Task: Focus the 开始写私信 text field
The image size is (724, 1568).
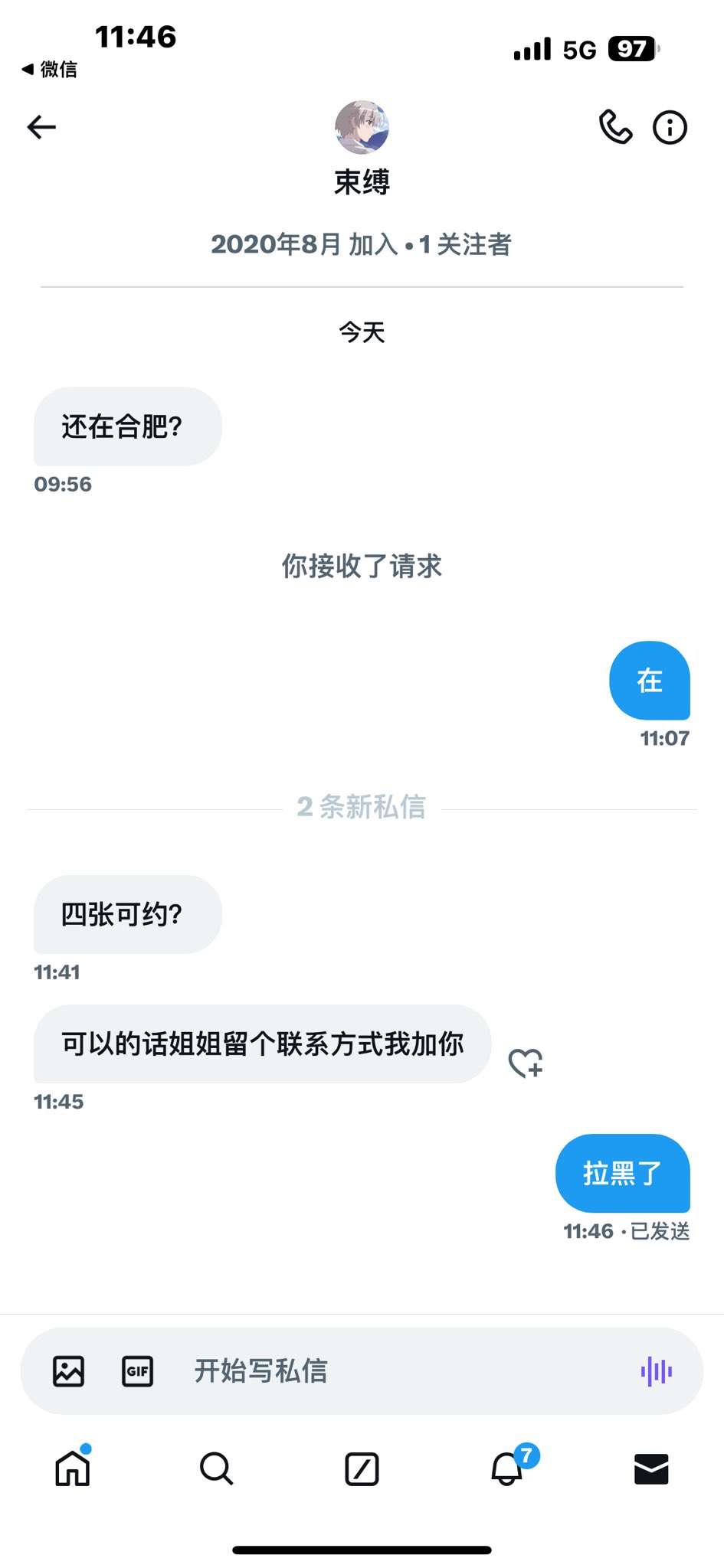Action: (398, 1371)
